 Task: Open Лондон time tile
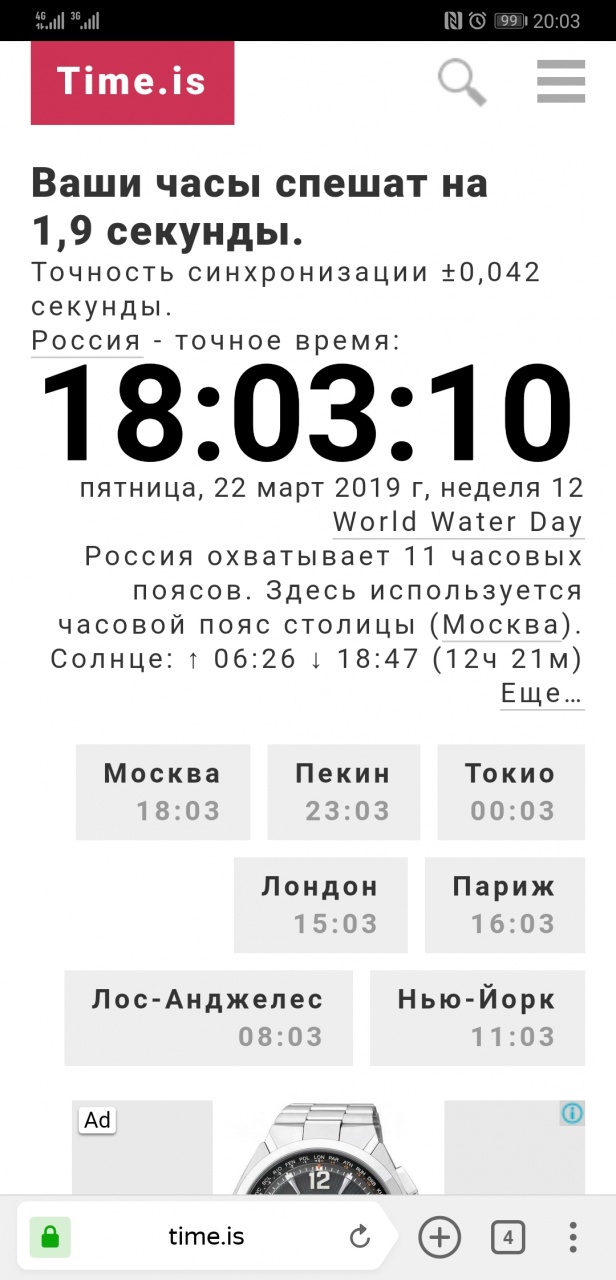320,904
